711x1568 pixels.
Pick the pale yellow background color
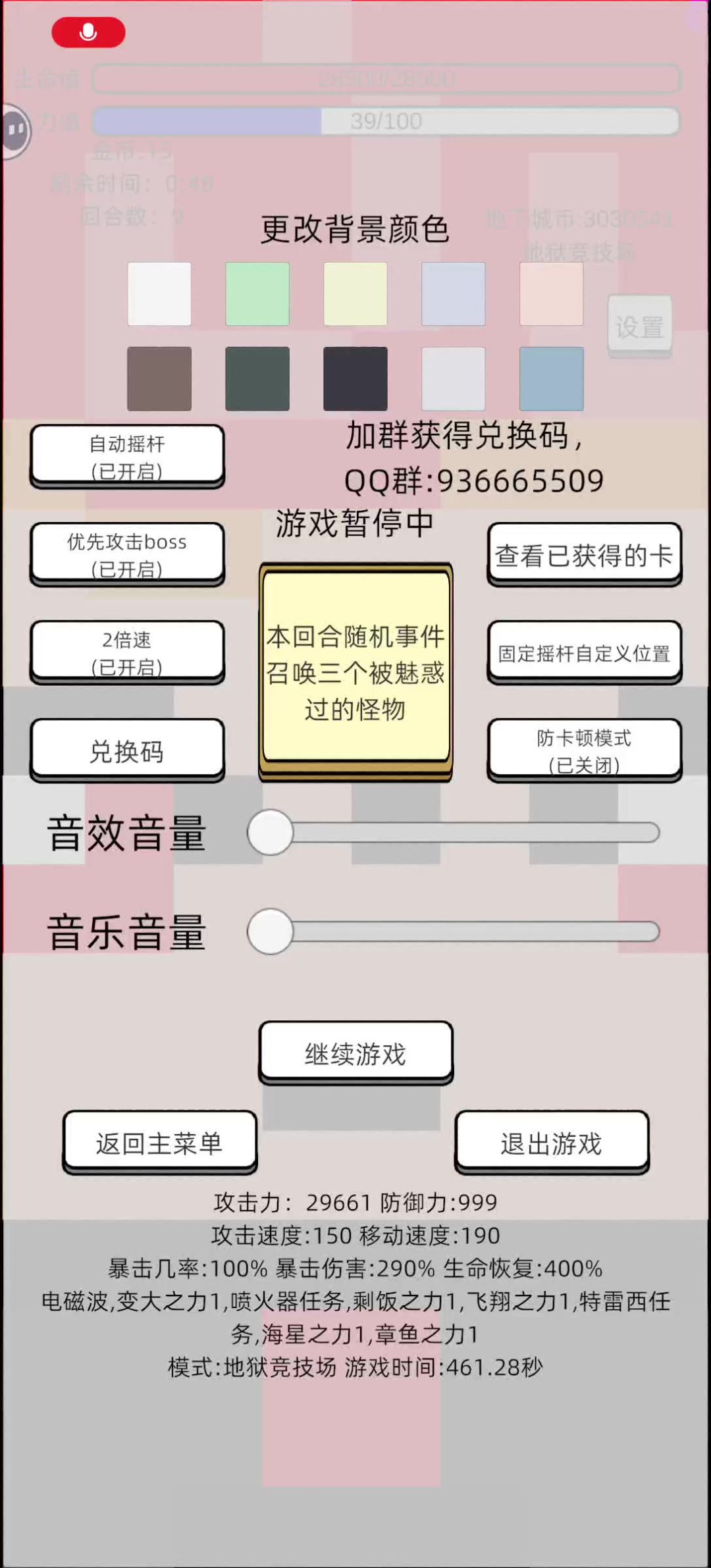[x=355, y=294]
